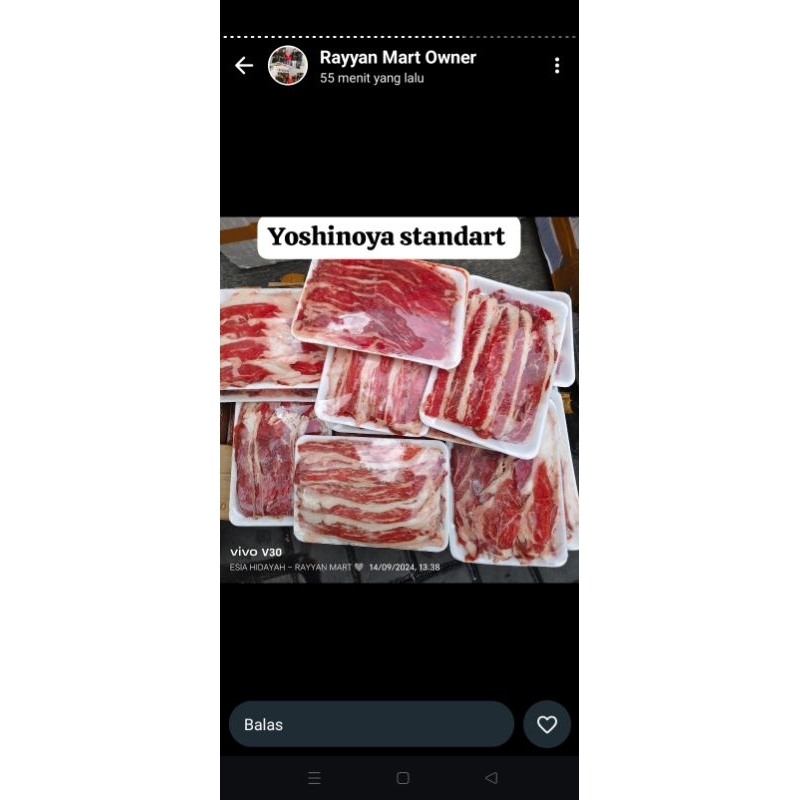Go back using the top-left arrow

(x=244, y=66)
